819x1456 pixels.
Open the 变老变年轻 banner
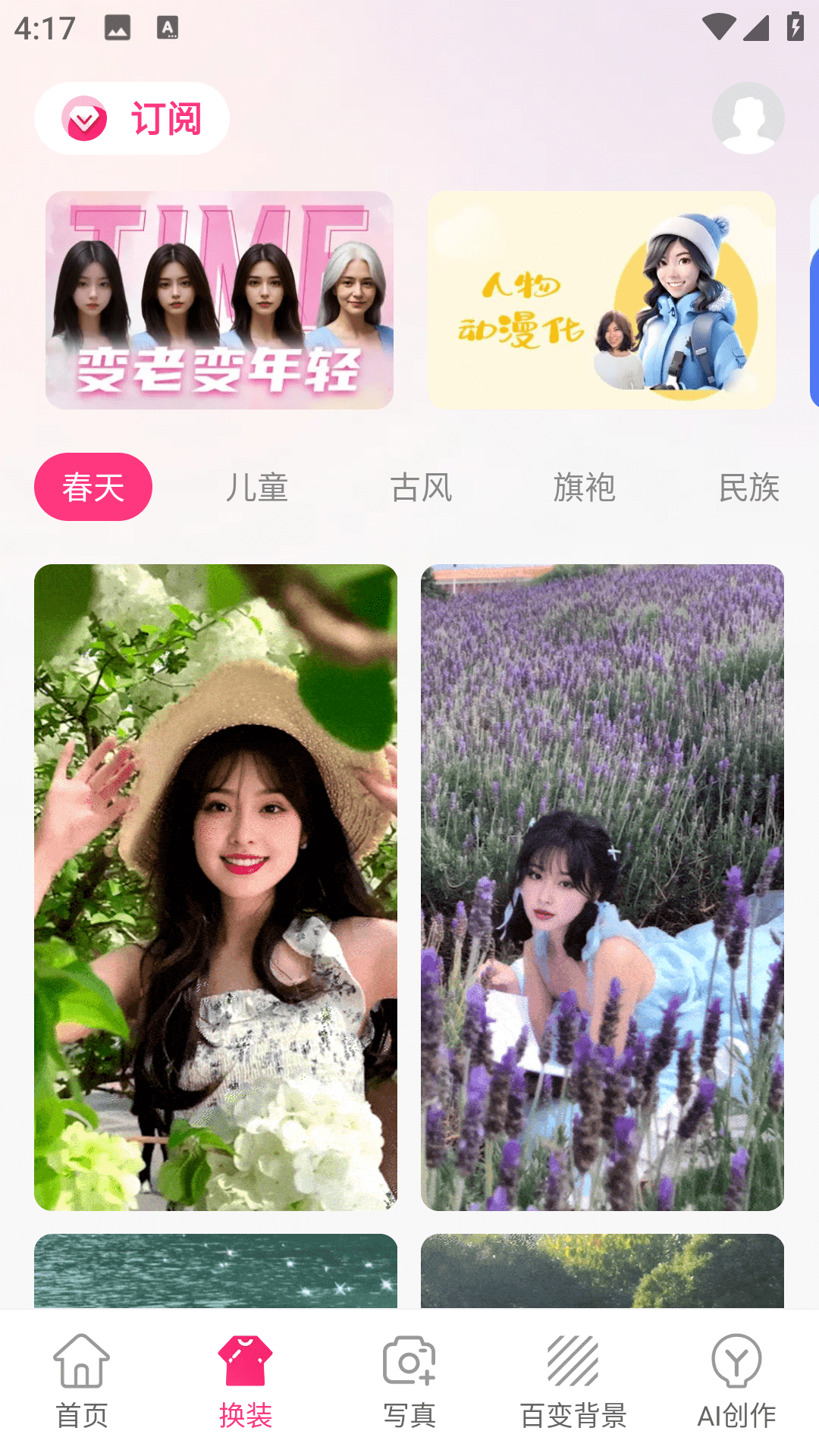point(219,300)
